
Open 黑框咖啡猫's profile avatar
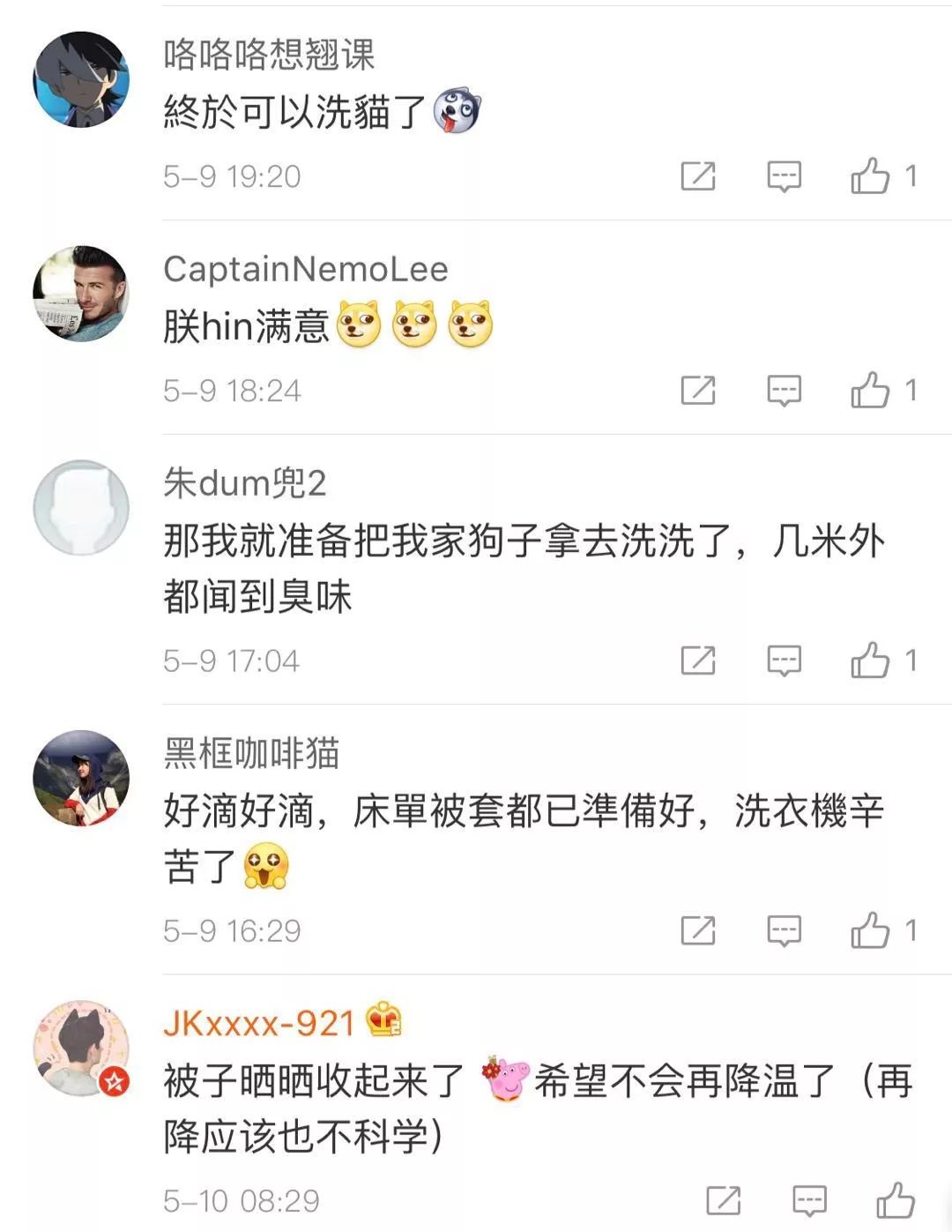(x=81, y=778)
